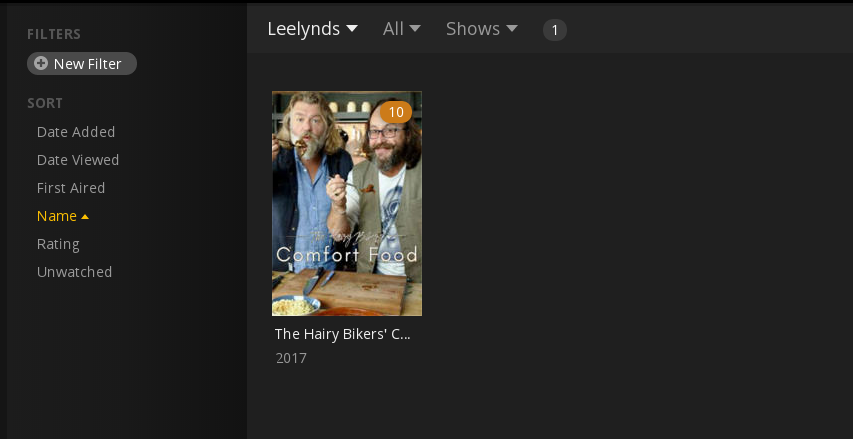
Task: Sort by Date Viewed
Action: (x=78, y=160)
